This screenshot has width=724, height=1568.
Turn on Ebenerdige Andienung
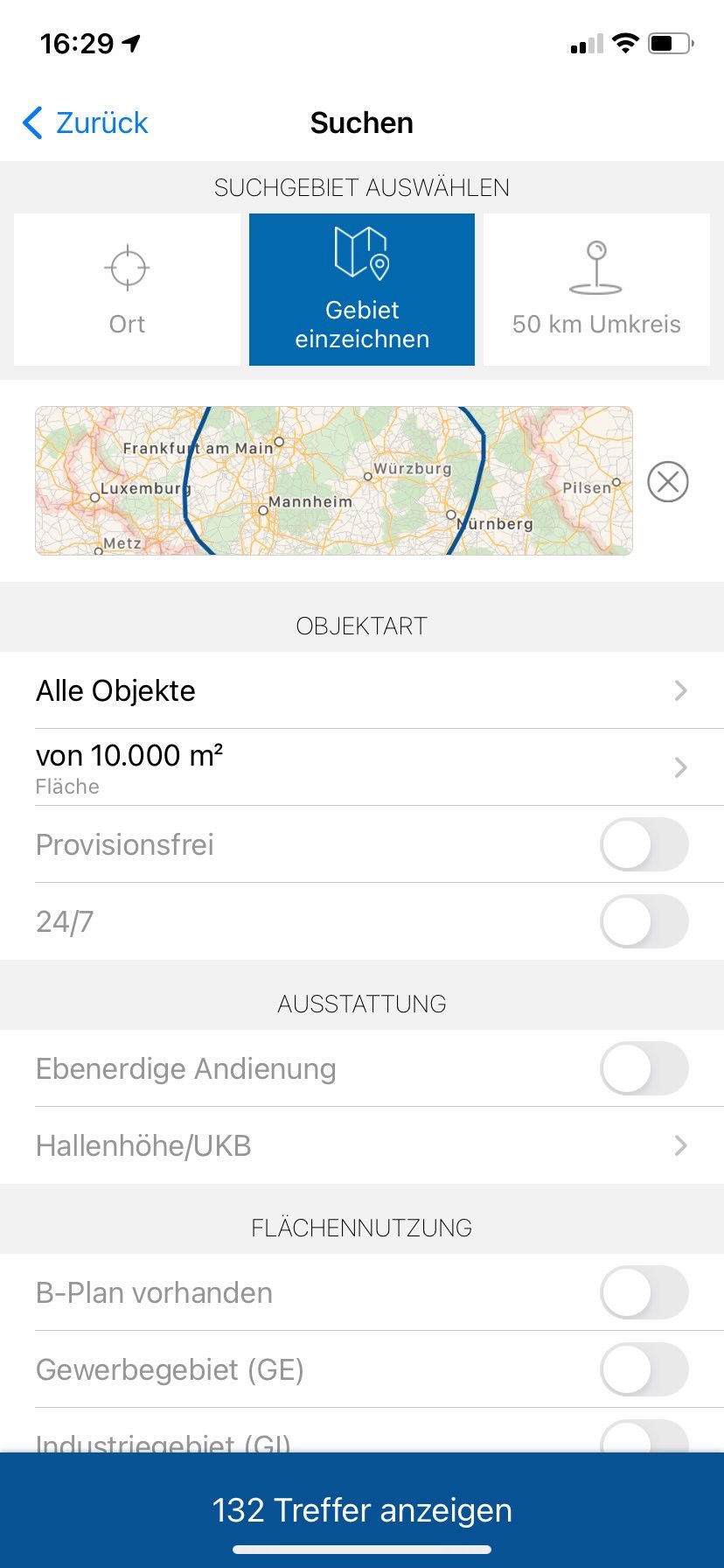coord(644,1068)
